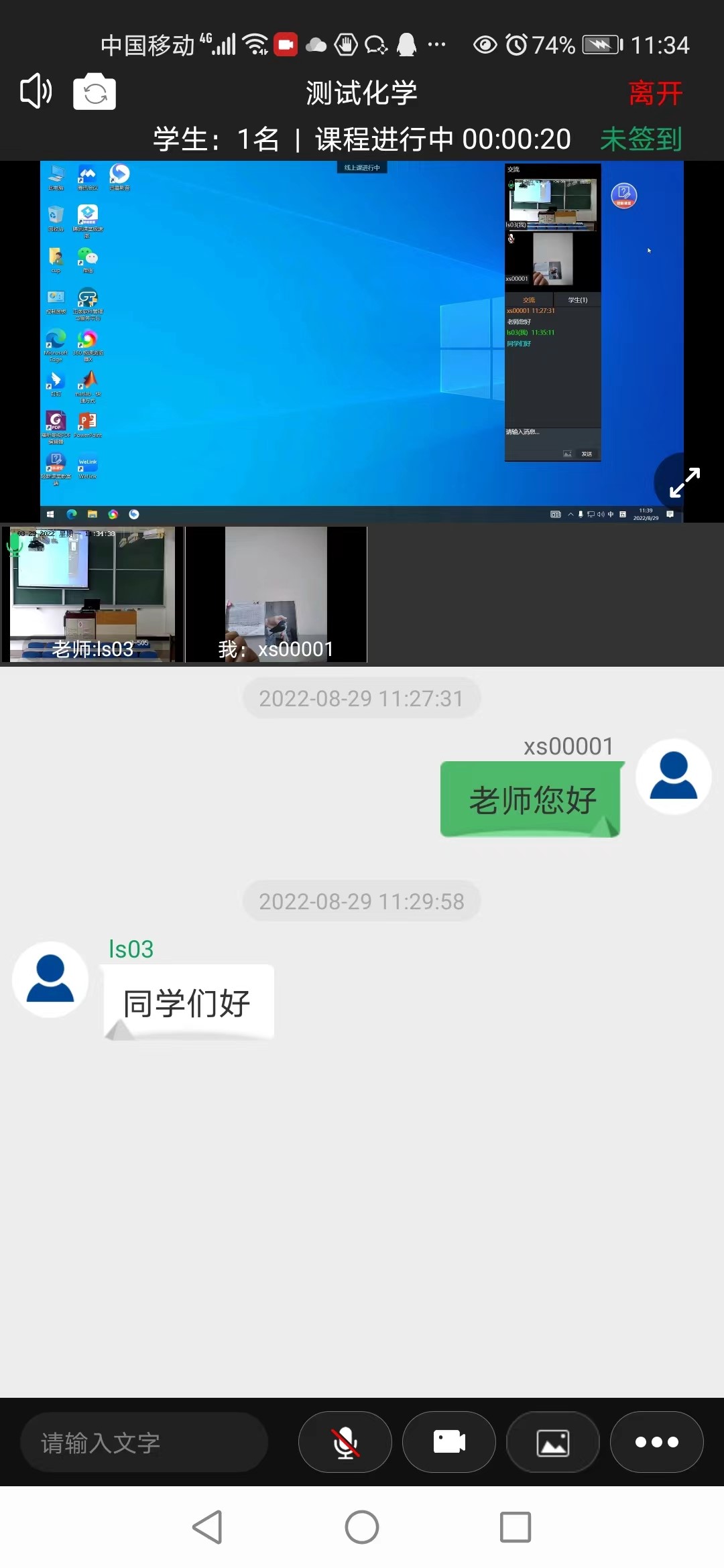Expand shared screen to fullscreen
Image resolution: width=724 pixels, height=1568 pixels.
684,482
